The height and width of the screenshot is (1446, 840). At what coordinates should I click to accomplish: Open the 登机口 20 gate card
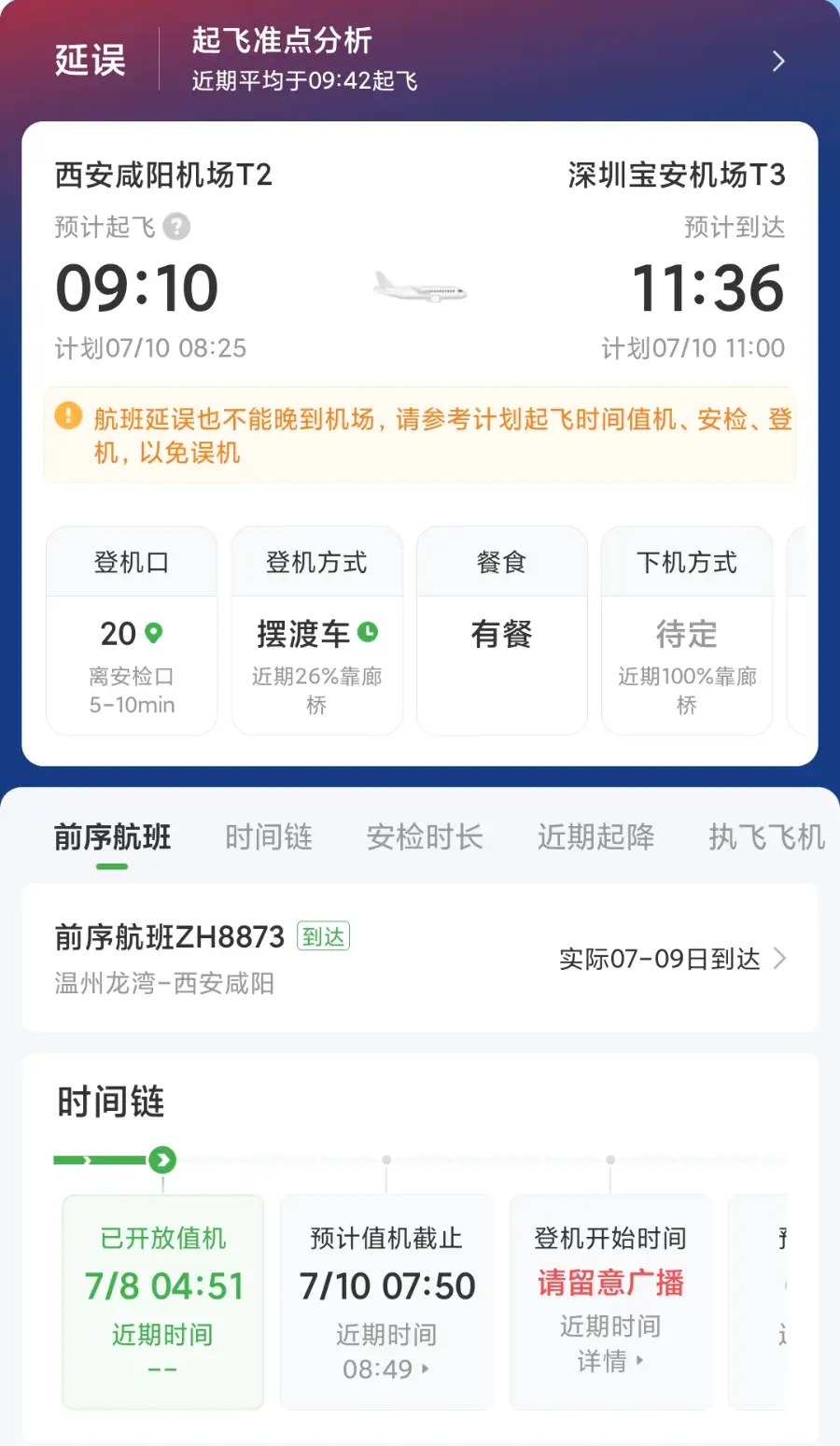click(132, 632)
